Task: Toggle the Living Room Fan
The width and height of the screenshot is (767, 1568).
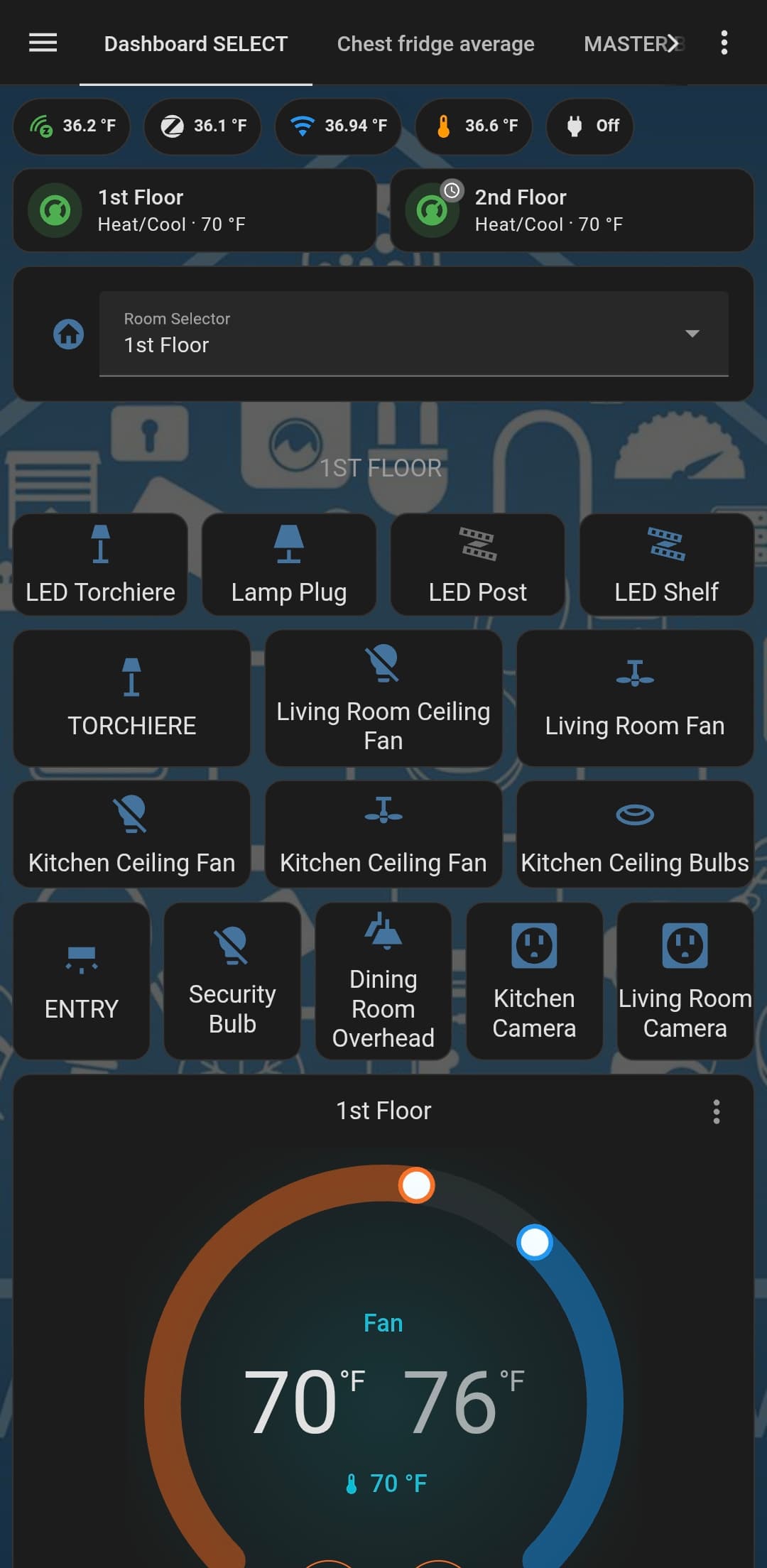Action: (634, 698)
